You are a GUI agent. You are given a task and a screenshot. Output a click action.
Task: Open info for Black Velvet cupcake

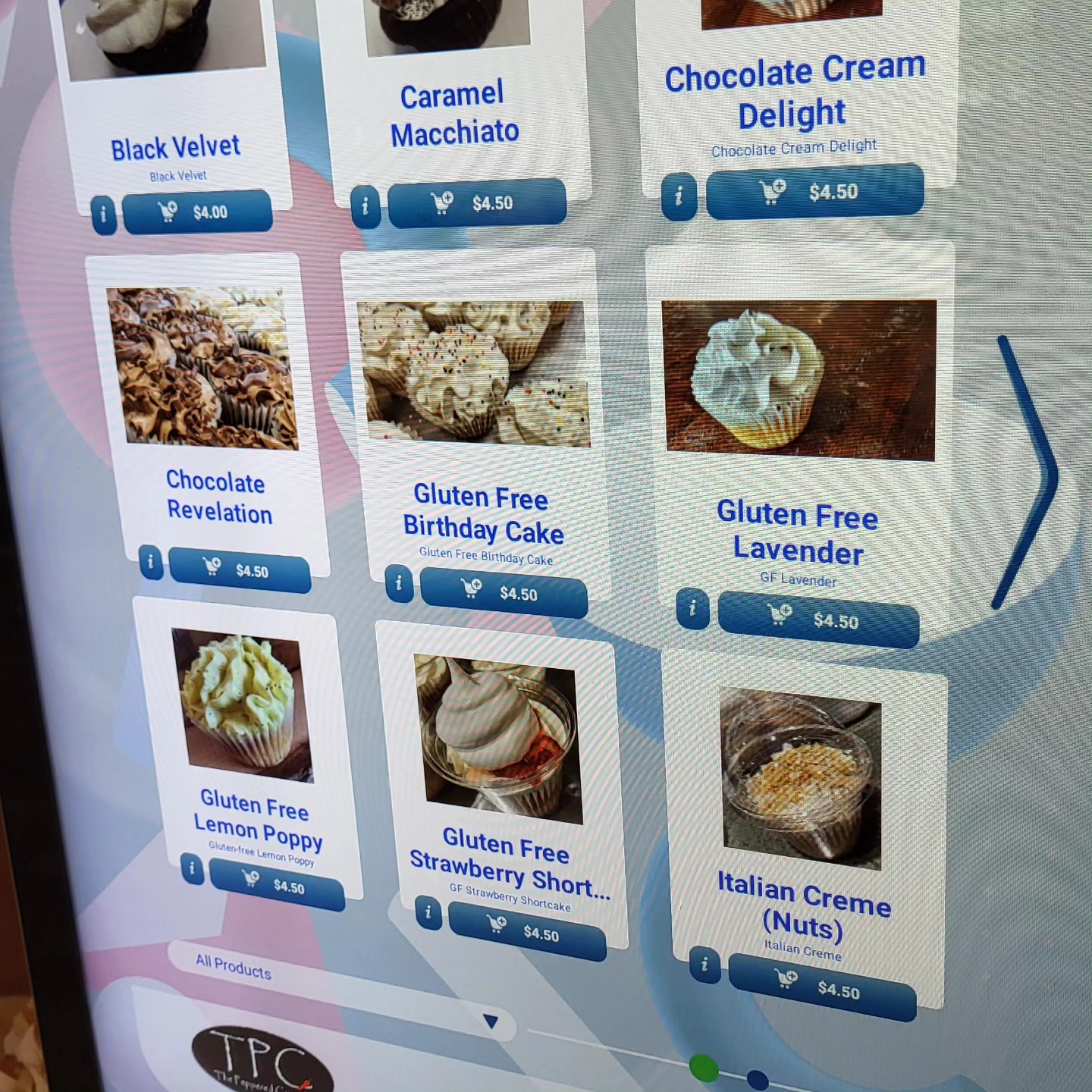[104, 215]
